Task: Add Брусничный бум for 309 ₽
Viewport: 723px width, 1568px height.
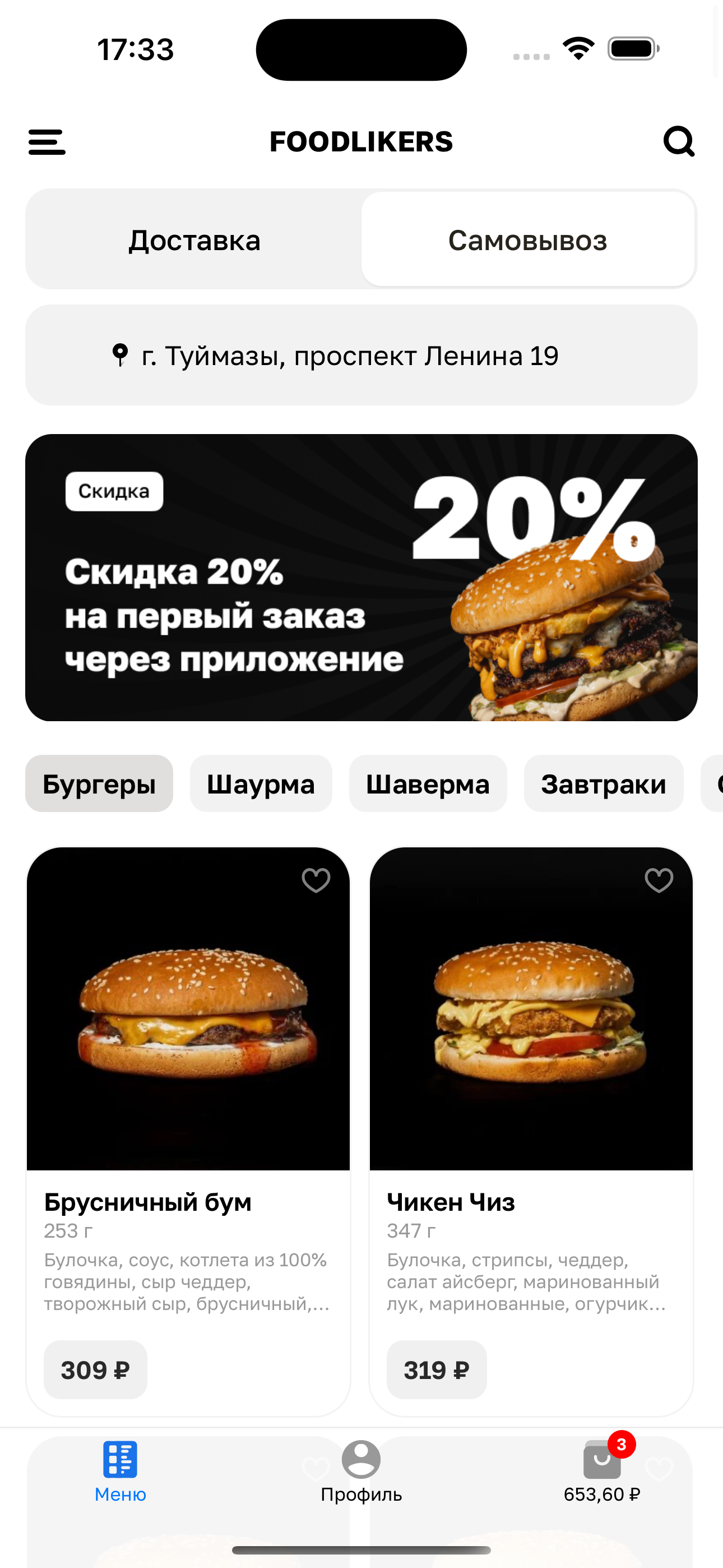Action: [95, 1370]
